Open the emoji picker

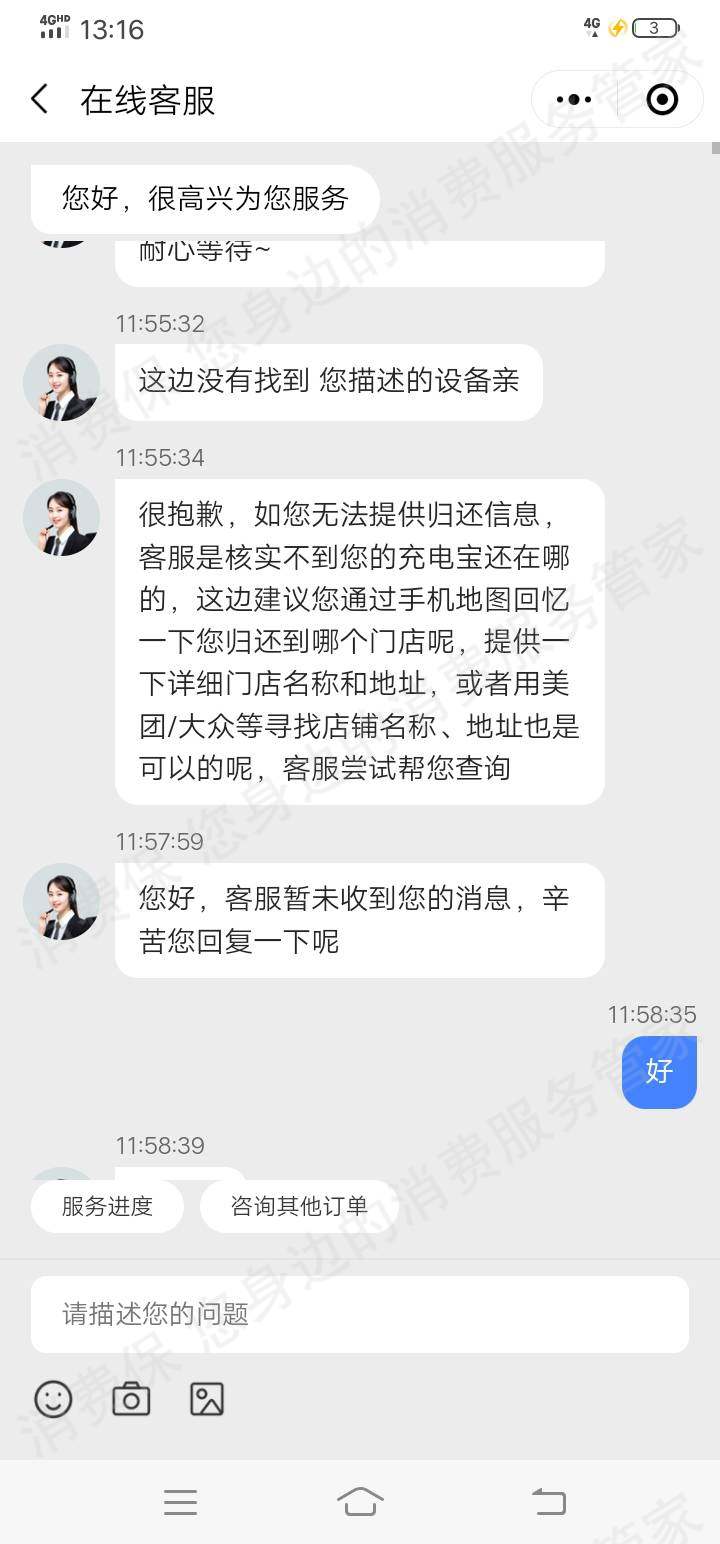point(54,1399)
